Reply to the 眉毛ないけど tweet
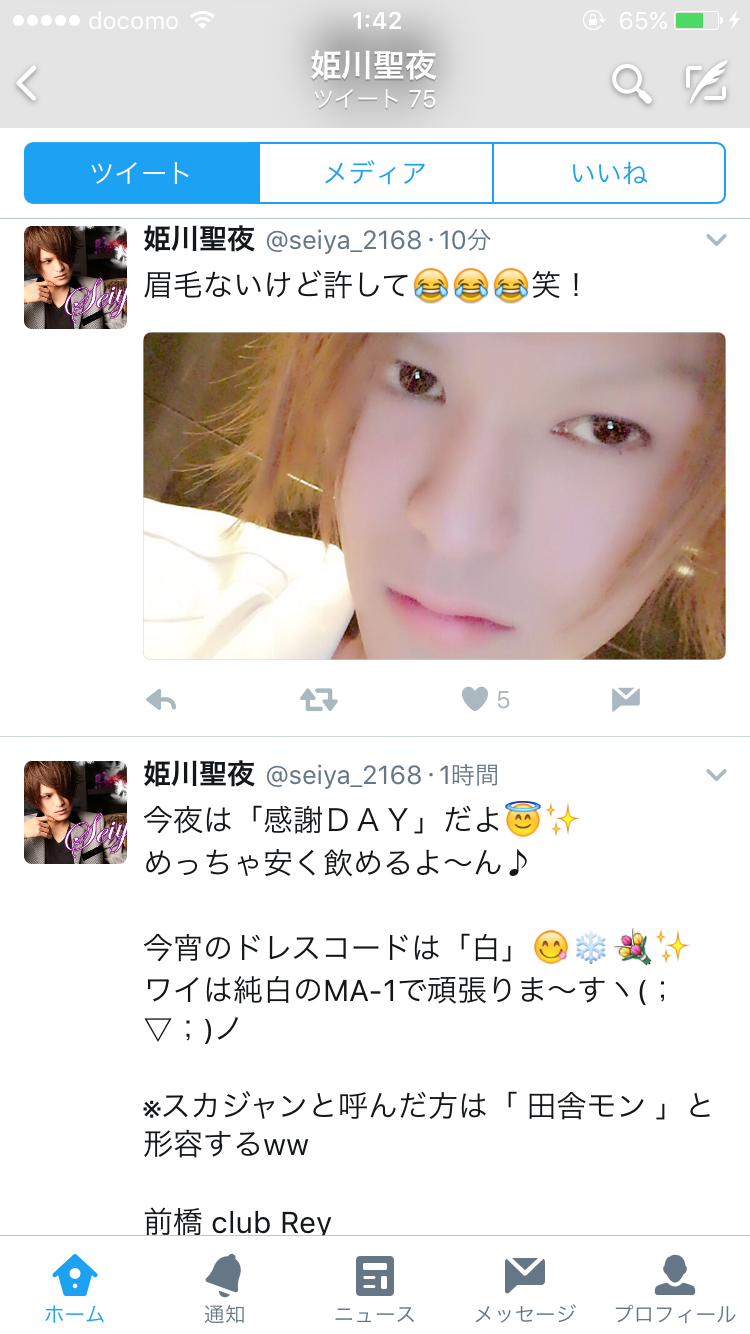This screenshot has height=1334, width=750. click(x=161, y=700)
